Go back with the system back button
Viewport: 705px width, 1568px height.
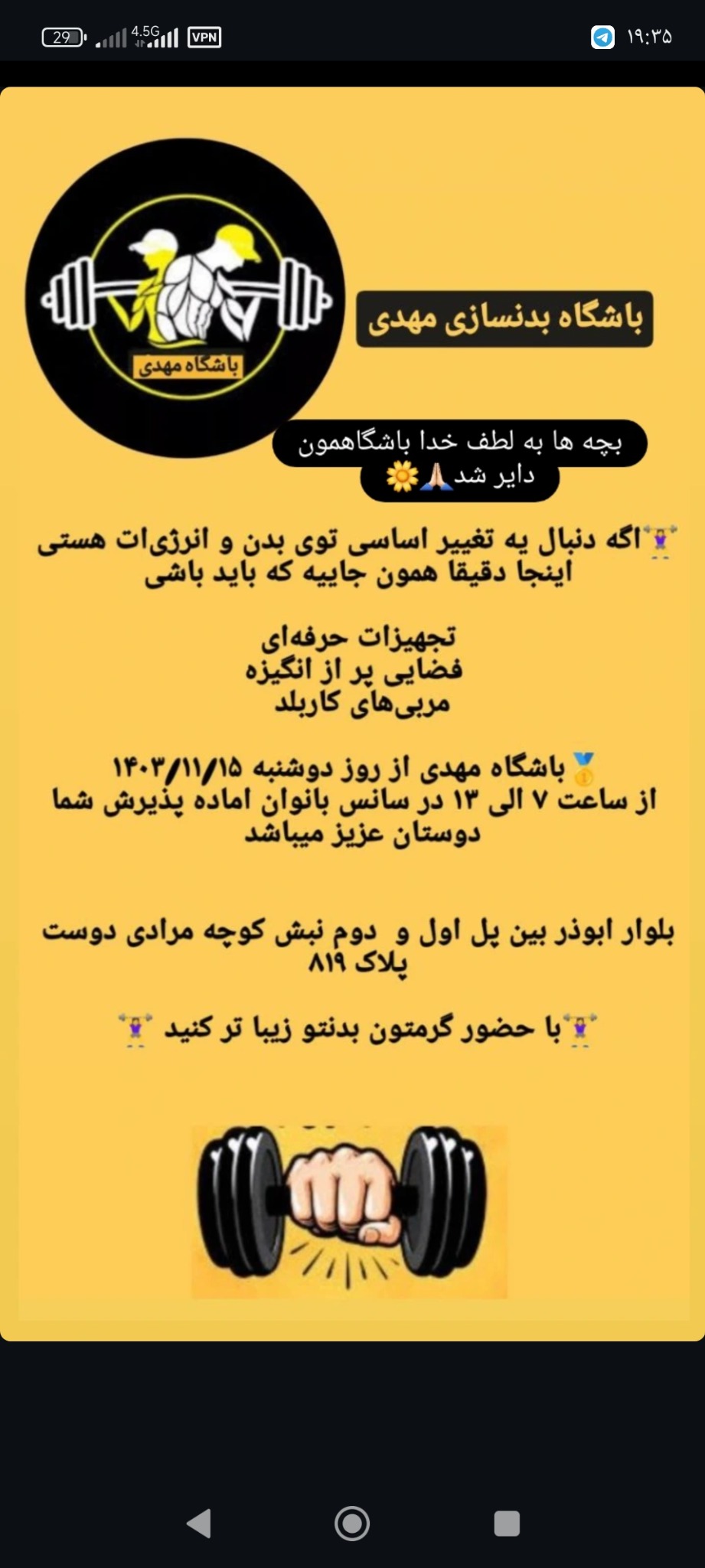pos(199,1523)
